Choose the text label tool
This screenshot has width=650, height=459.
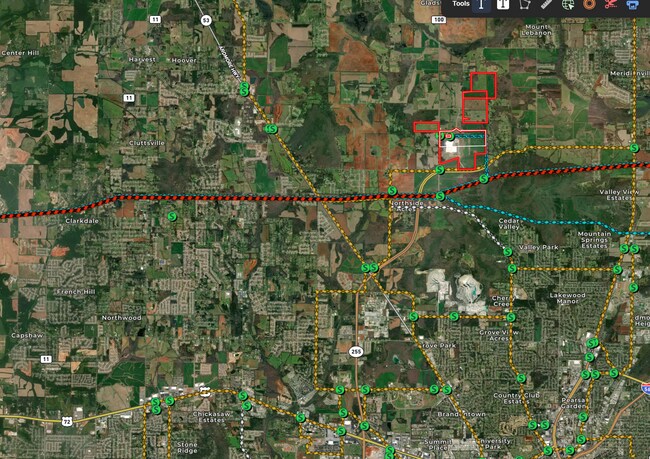point(503,4)
